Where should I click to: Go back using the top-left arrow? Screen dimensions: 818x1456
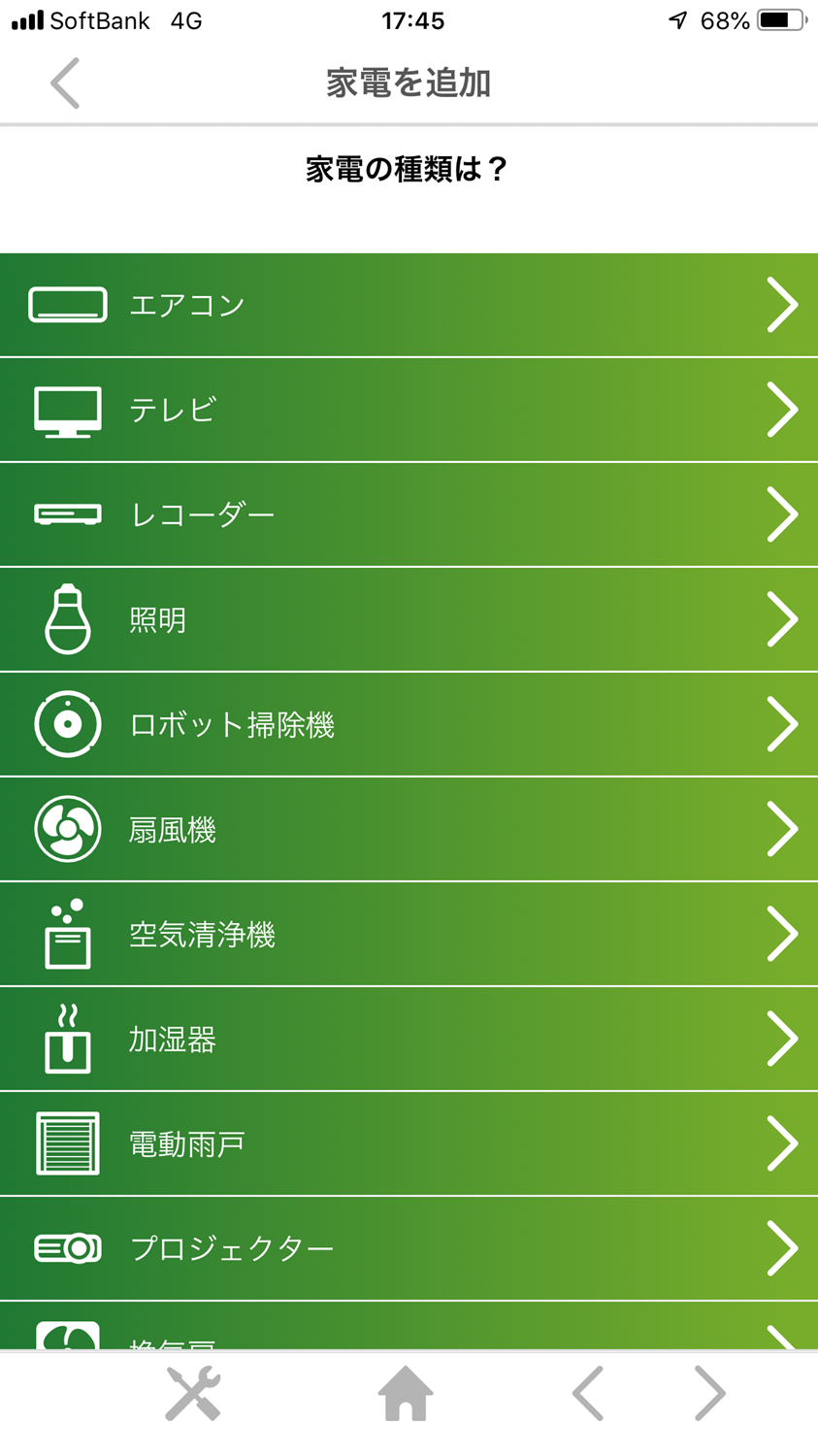(x=65, y=83)
